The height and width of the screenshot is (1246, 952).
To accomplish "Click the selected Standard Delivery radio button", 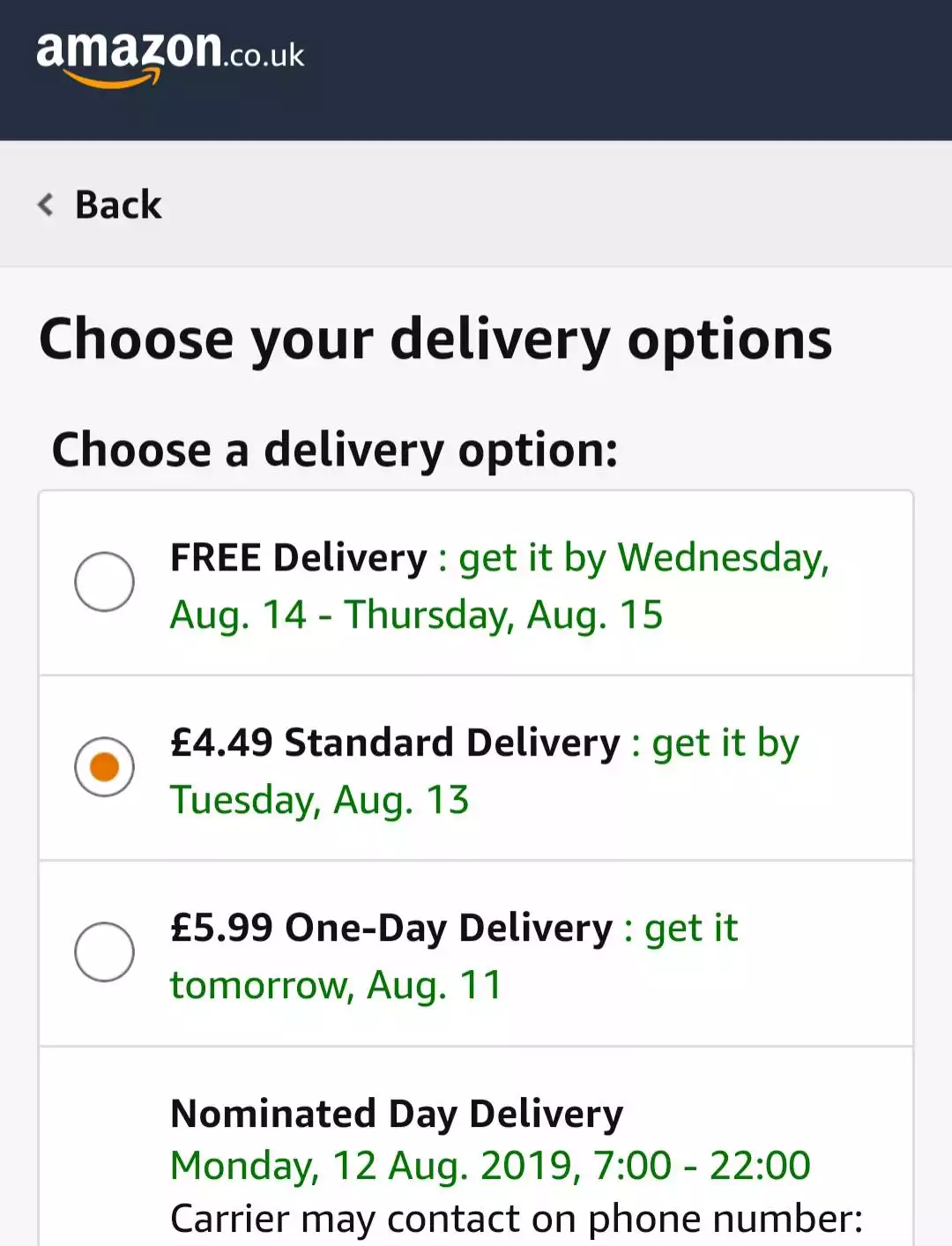I will [105, 767].
